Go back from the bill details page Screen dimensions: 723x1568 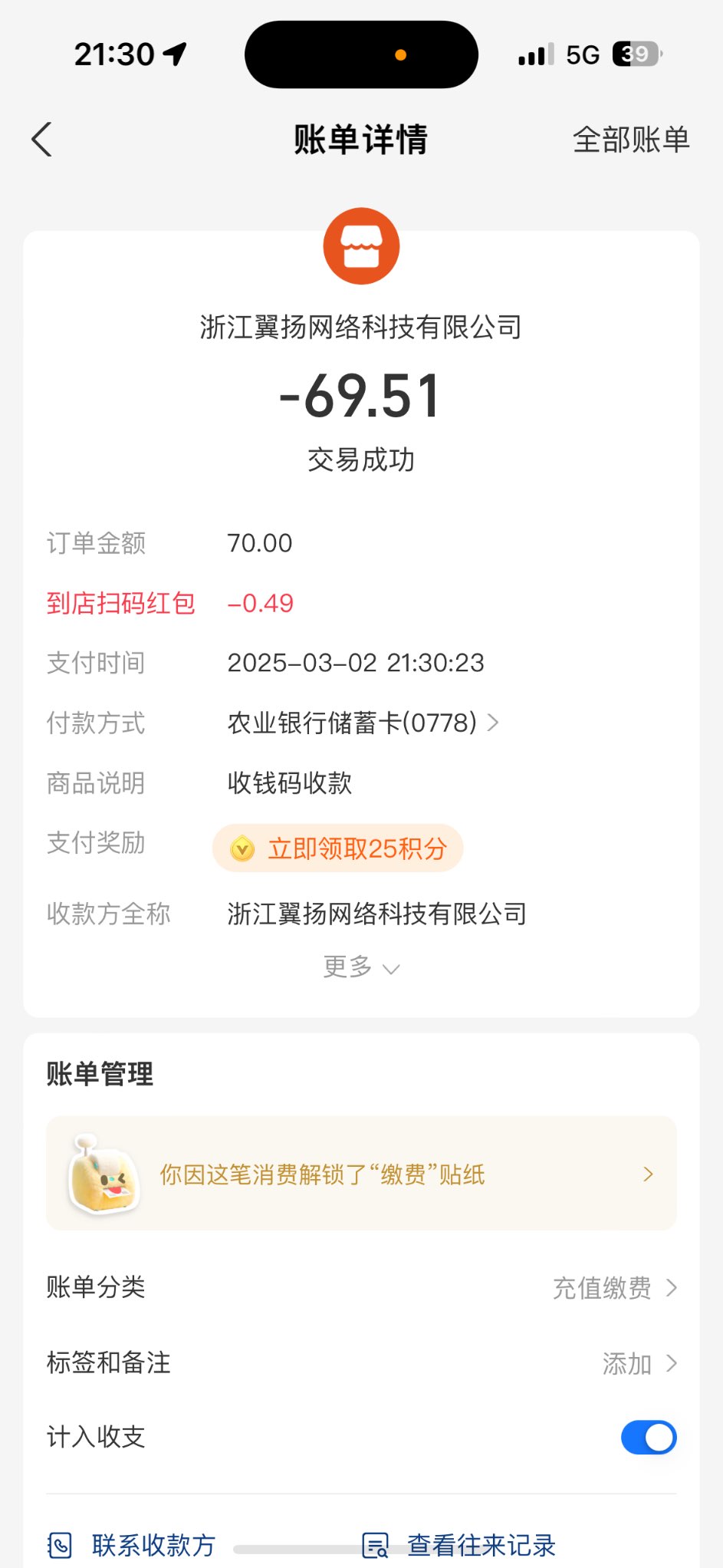click(42, 140)
